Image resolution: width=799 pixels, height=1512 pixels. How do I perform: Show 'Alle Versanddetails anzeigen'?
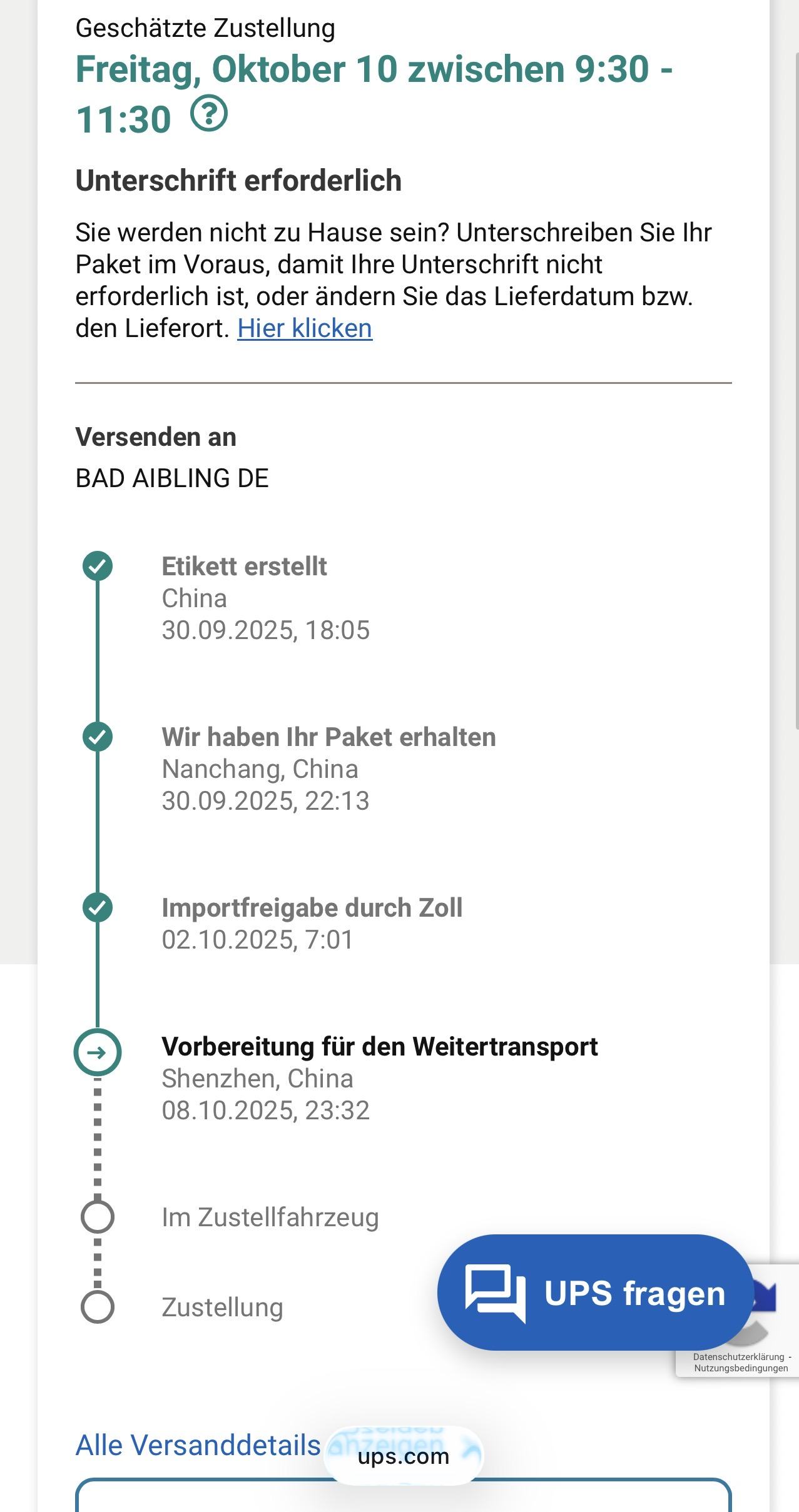coord(198,1446)
